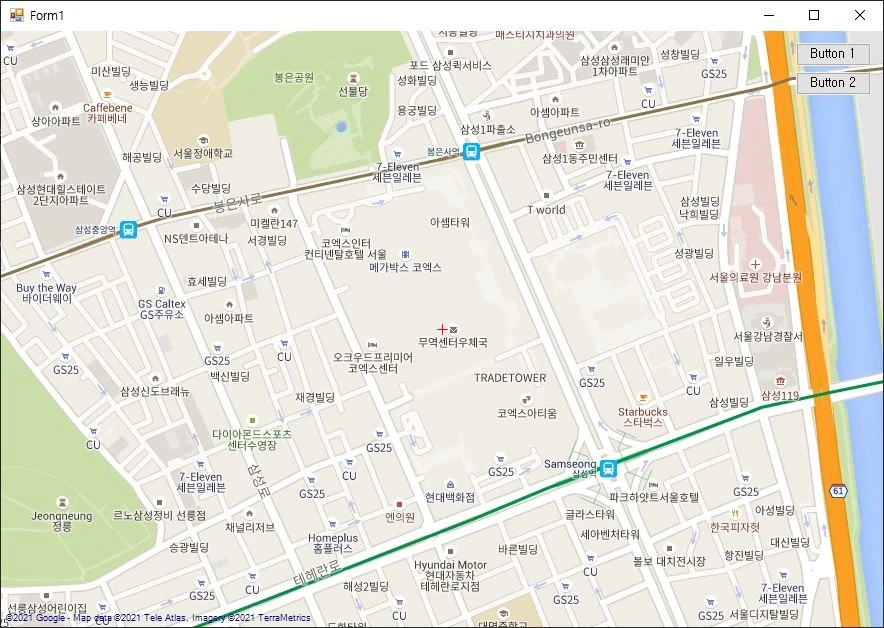Click Button 2
884x628 pixels.
(832, 83)
